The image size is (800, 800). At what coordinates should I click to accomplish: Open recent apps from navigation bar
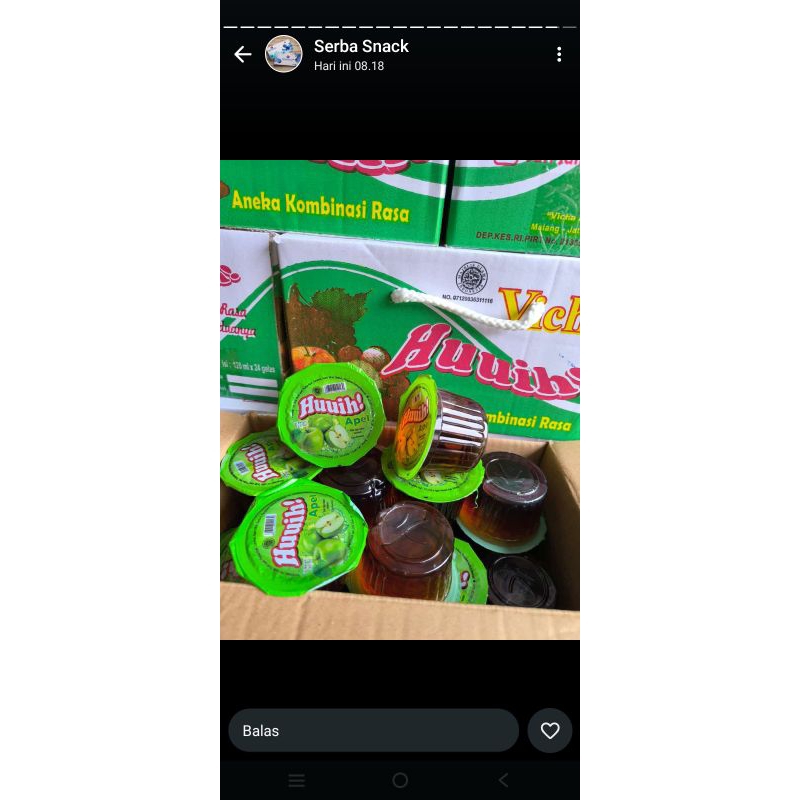click(296, 780)
